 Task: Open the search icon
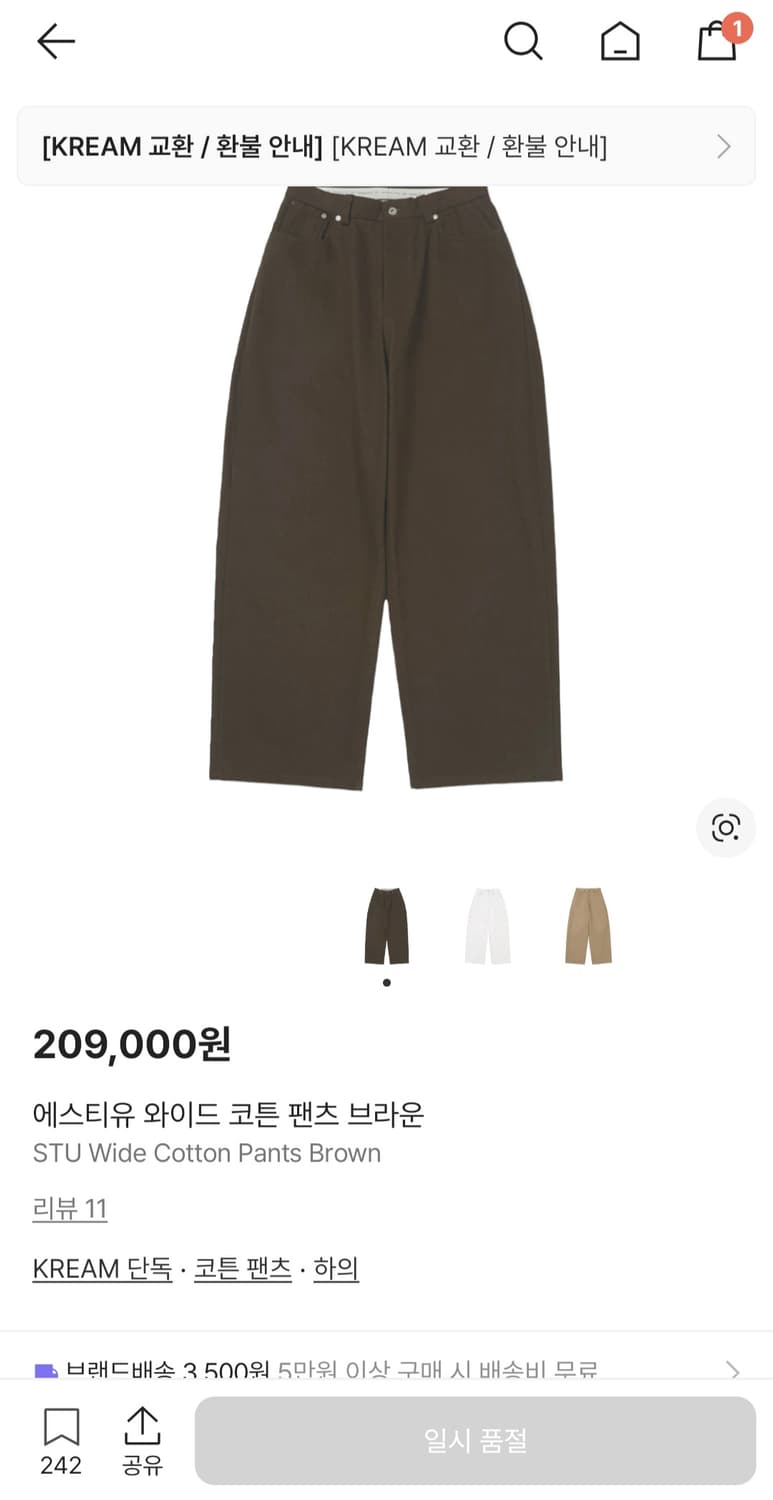tap(524, 41)
